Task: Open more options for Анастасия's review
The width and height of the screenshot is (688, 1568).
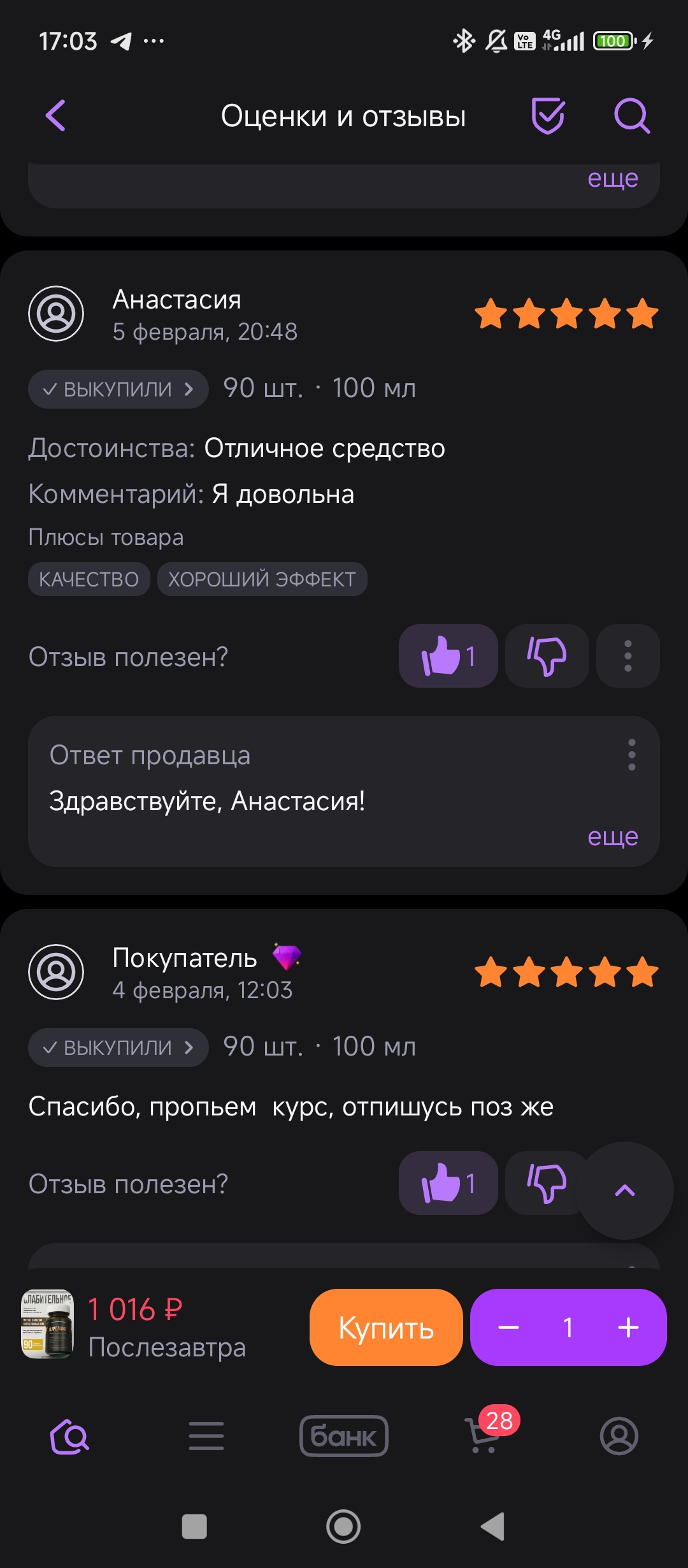Action: point(627,656)
